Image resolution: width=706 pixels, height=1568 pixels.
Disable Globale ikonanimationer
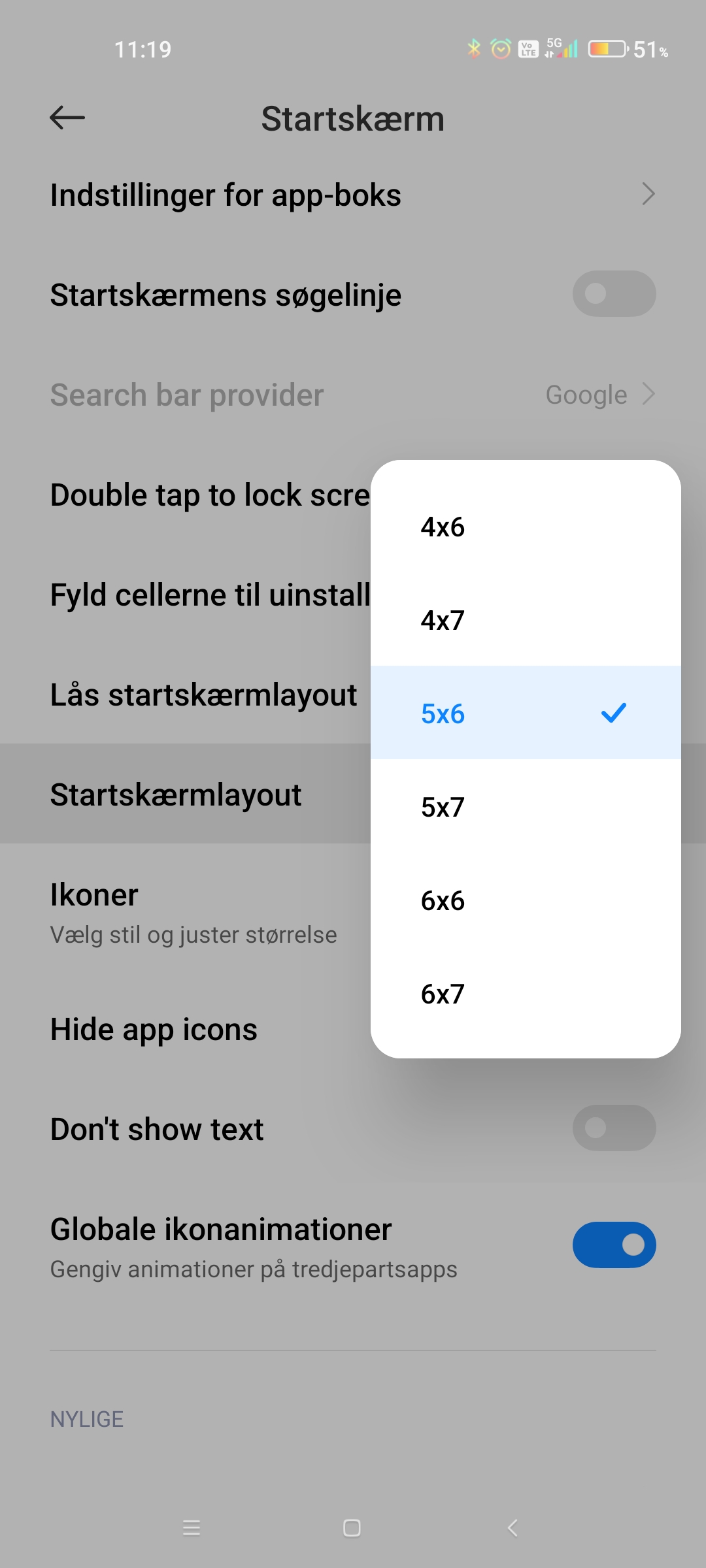click(x=614, y=1245)
